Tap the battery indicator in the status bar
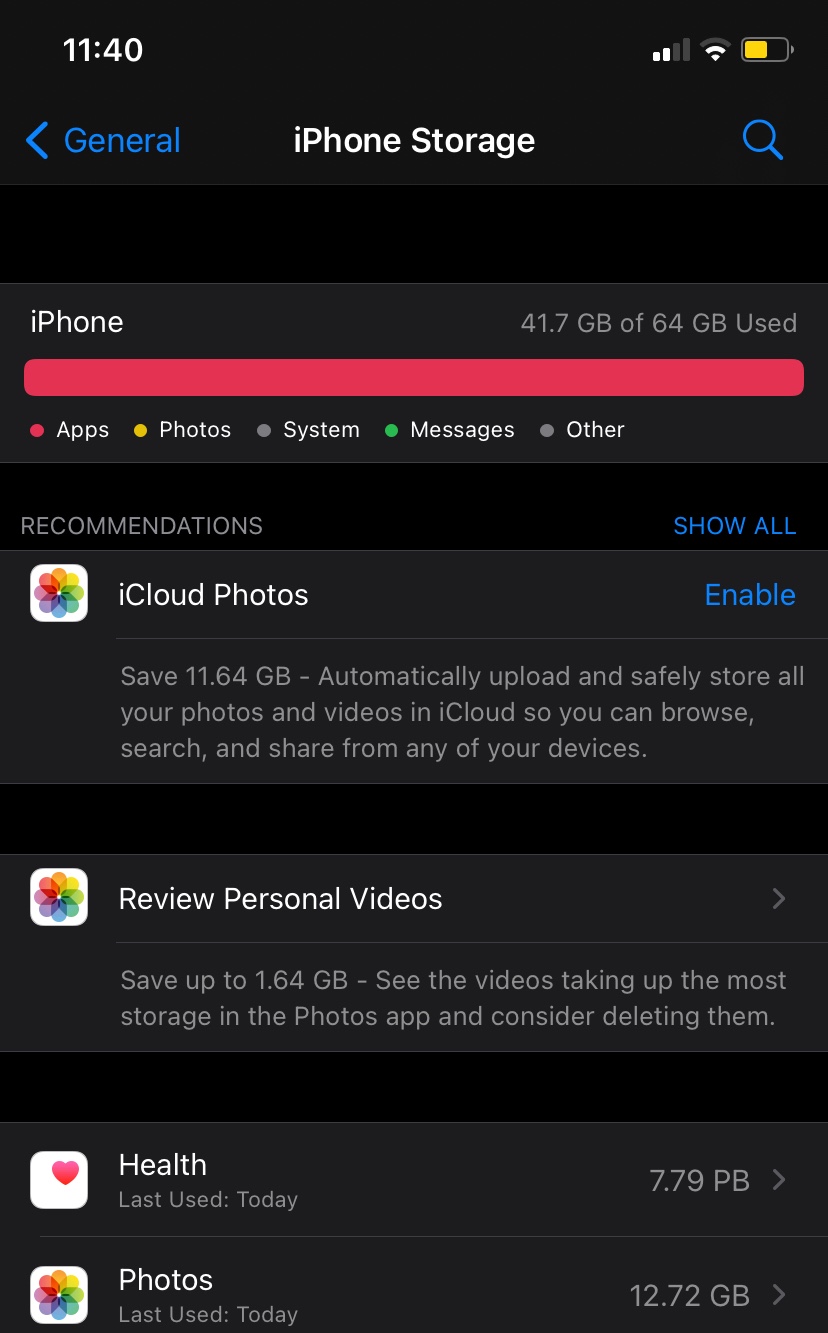 [x=766, y=48]
